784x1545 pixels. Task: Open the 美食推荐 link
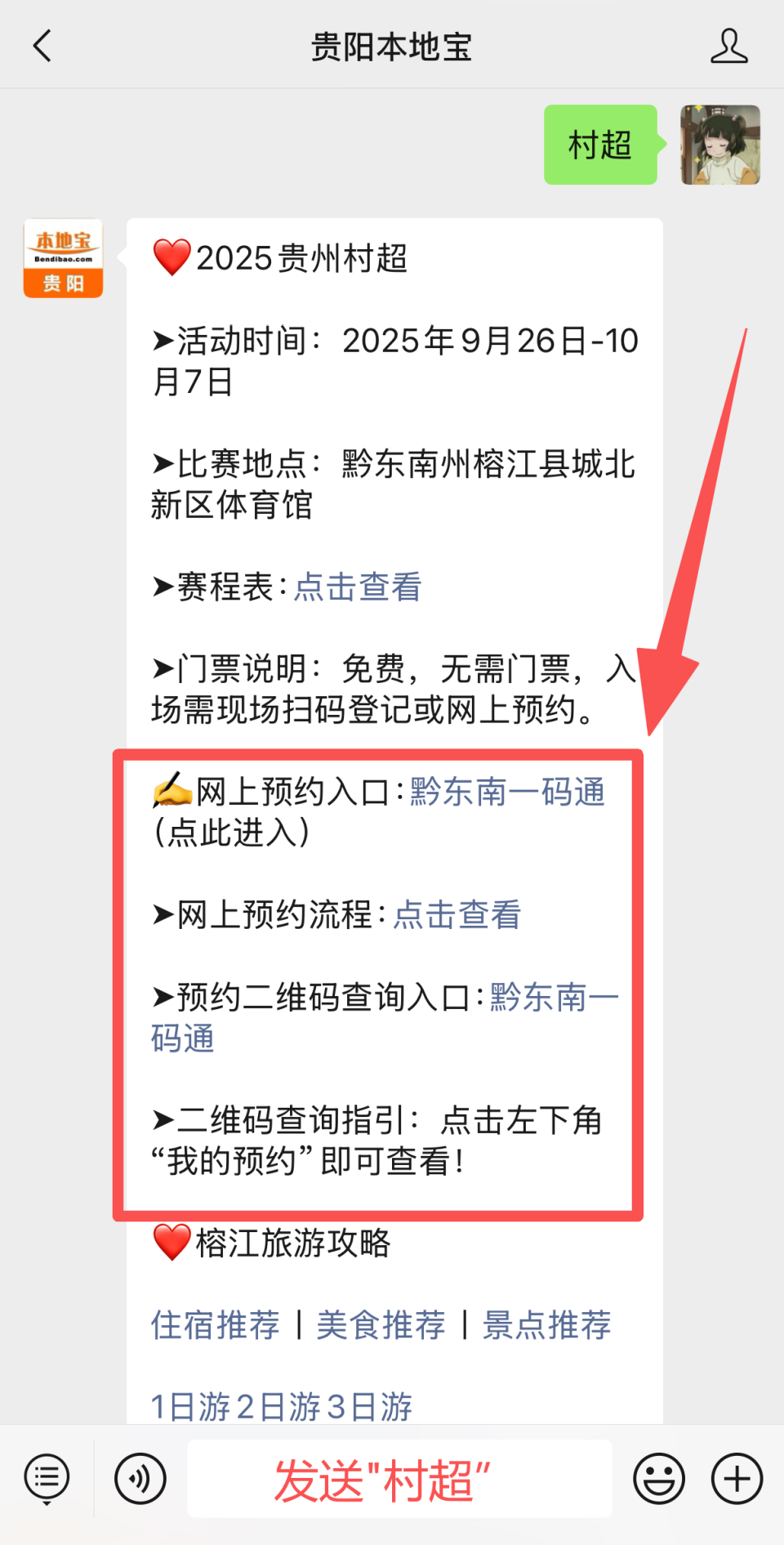click(x=381, y=1324)
